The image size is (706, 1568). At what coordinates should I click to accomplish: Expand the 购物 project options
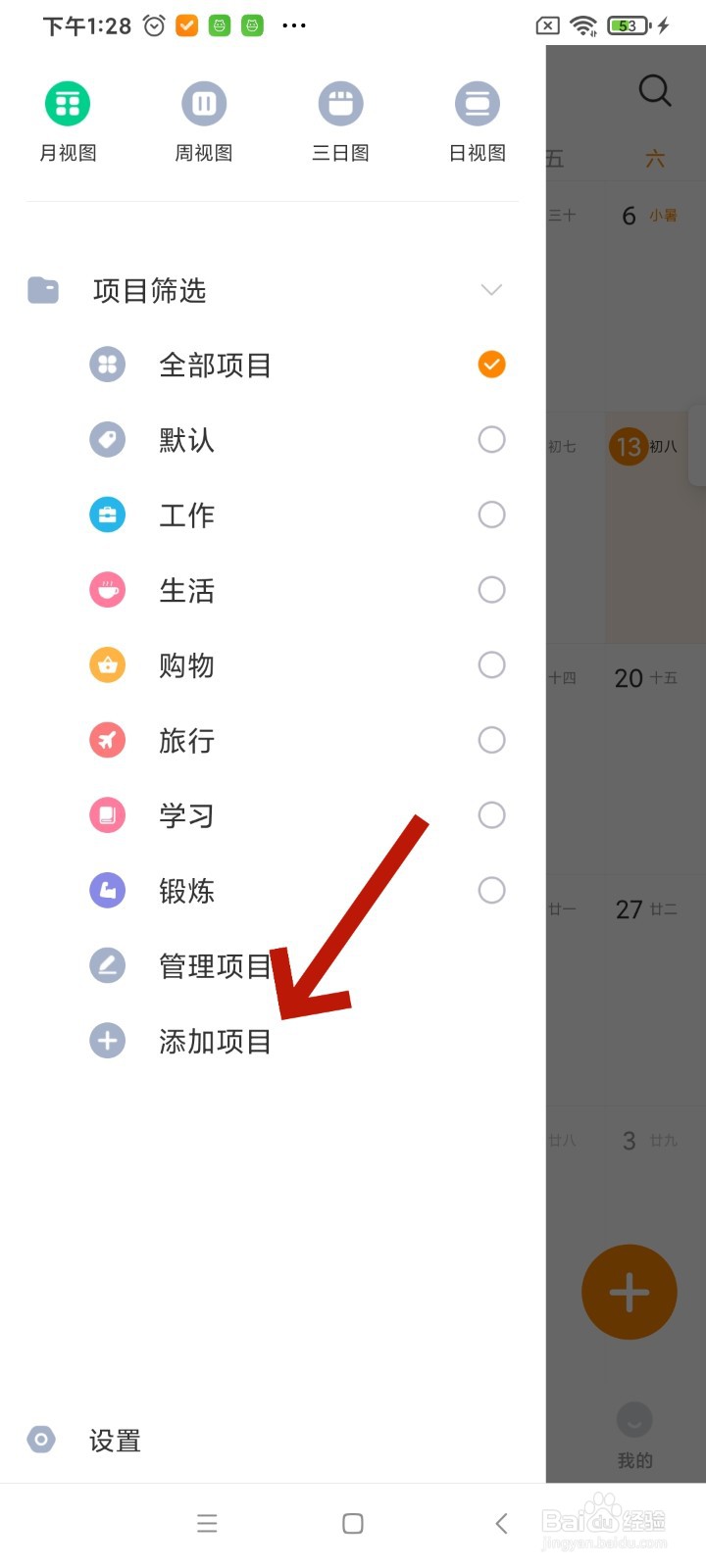491,664
